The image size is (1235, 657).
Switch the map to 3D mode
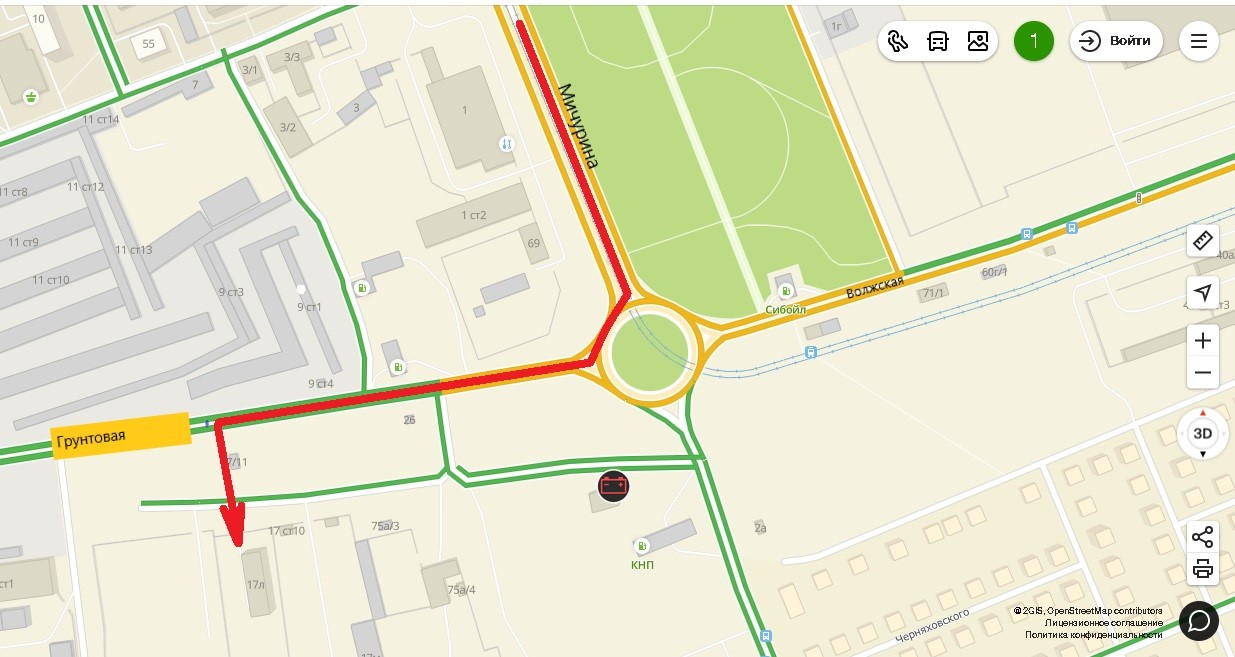1203,433
